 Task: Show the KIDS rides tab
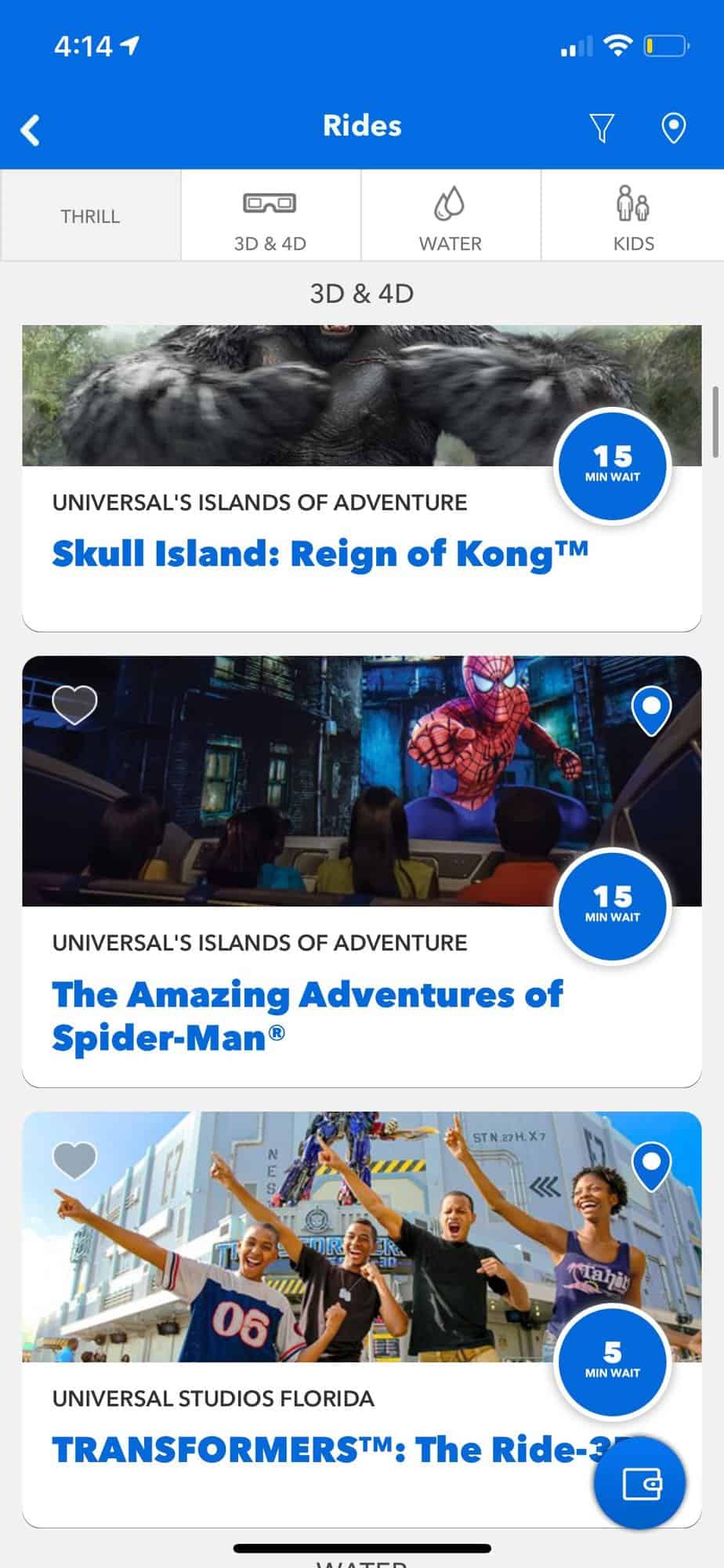click(633, 216)
